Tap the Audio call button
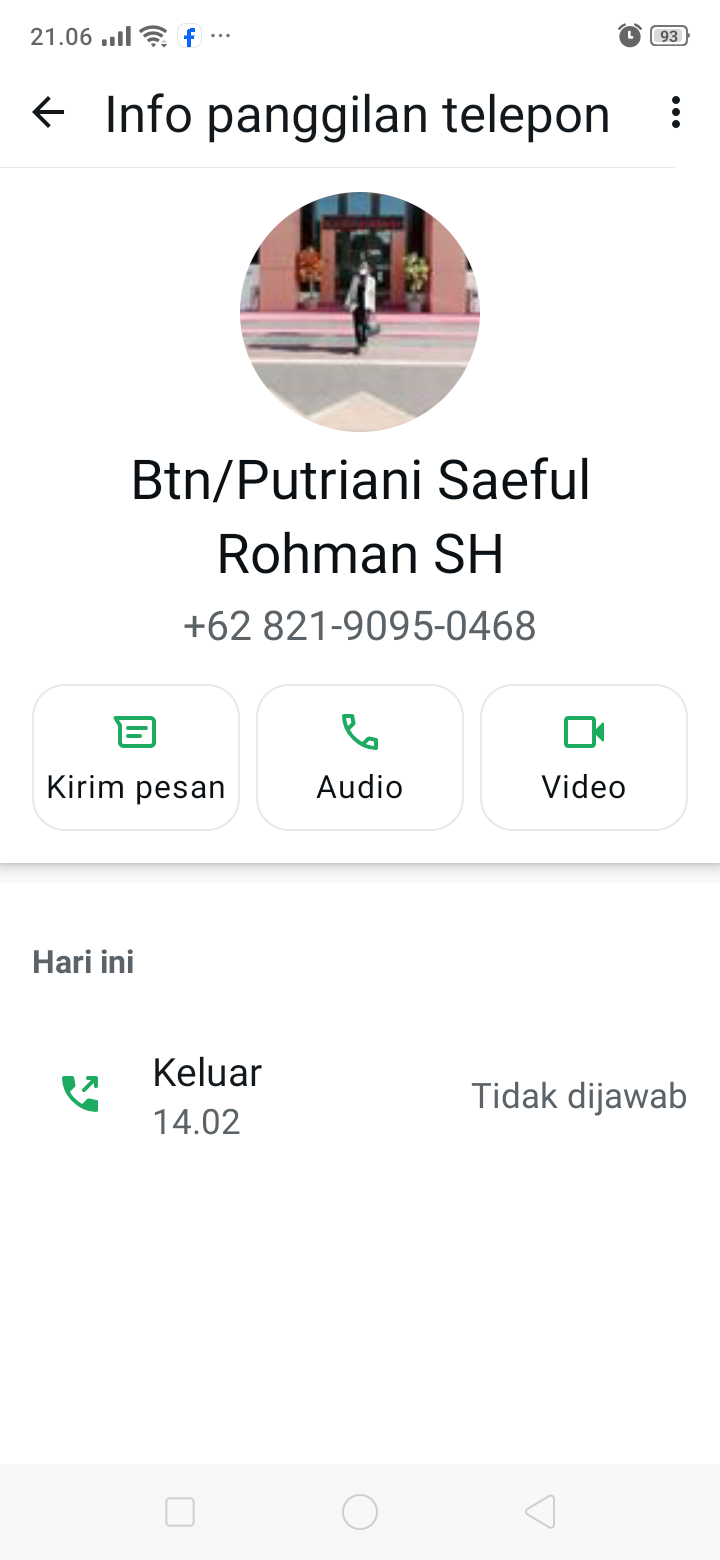This screenshot has height=1560, width=720. click(360, 757)
